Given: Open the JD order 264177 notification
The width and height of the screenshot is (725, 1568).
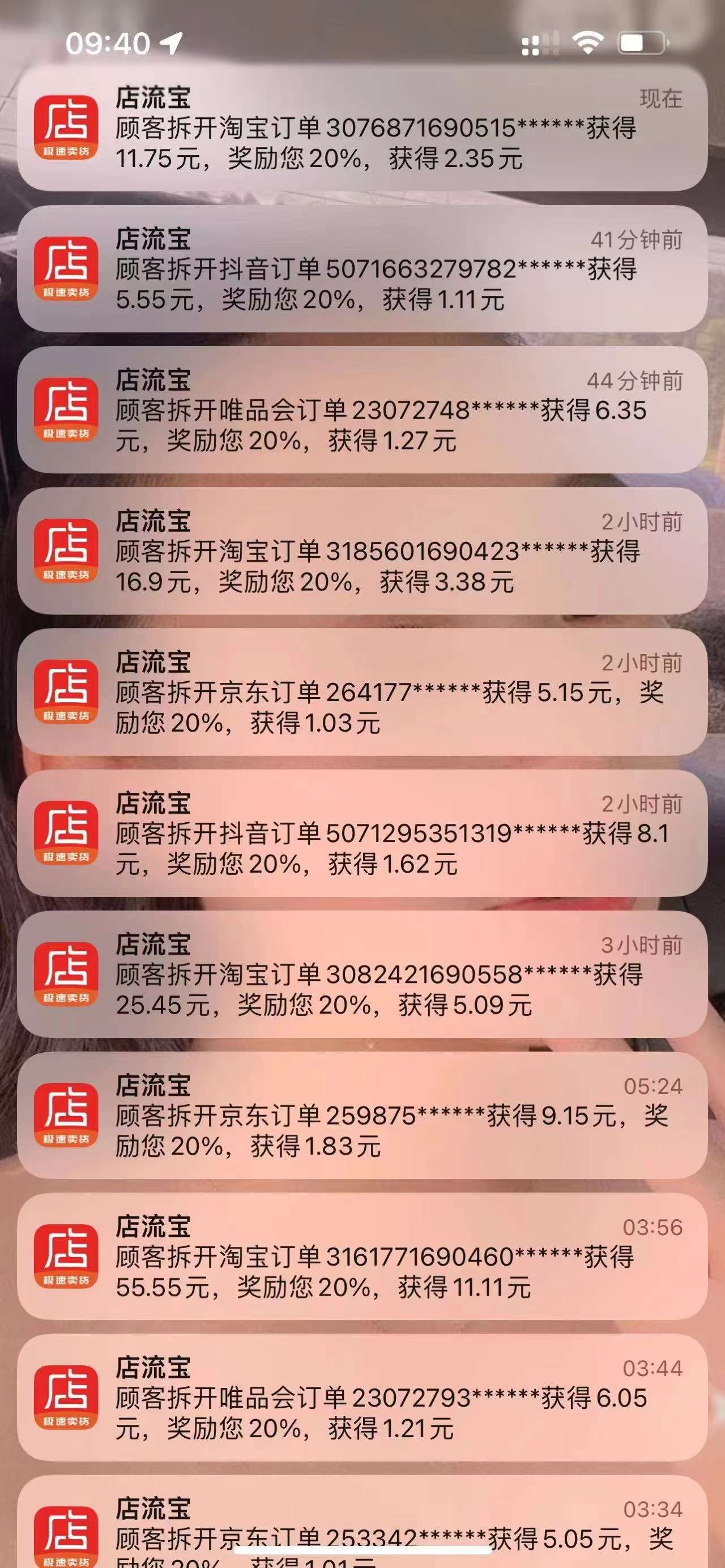Looking at the screenshot, I should pyautogui.click(x=362, y=693).
